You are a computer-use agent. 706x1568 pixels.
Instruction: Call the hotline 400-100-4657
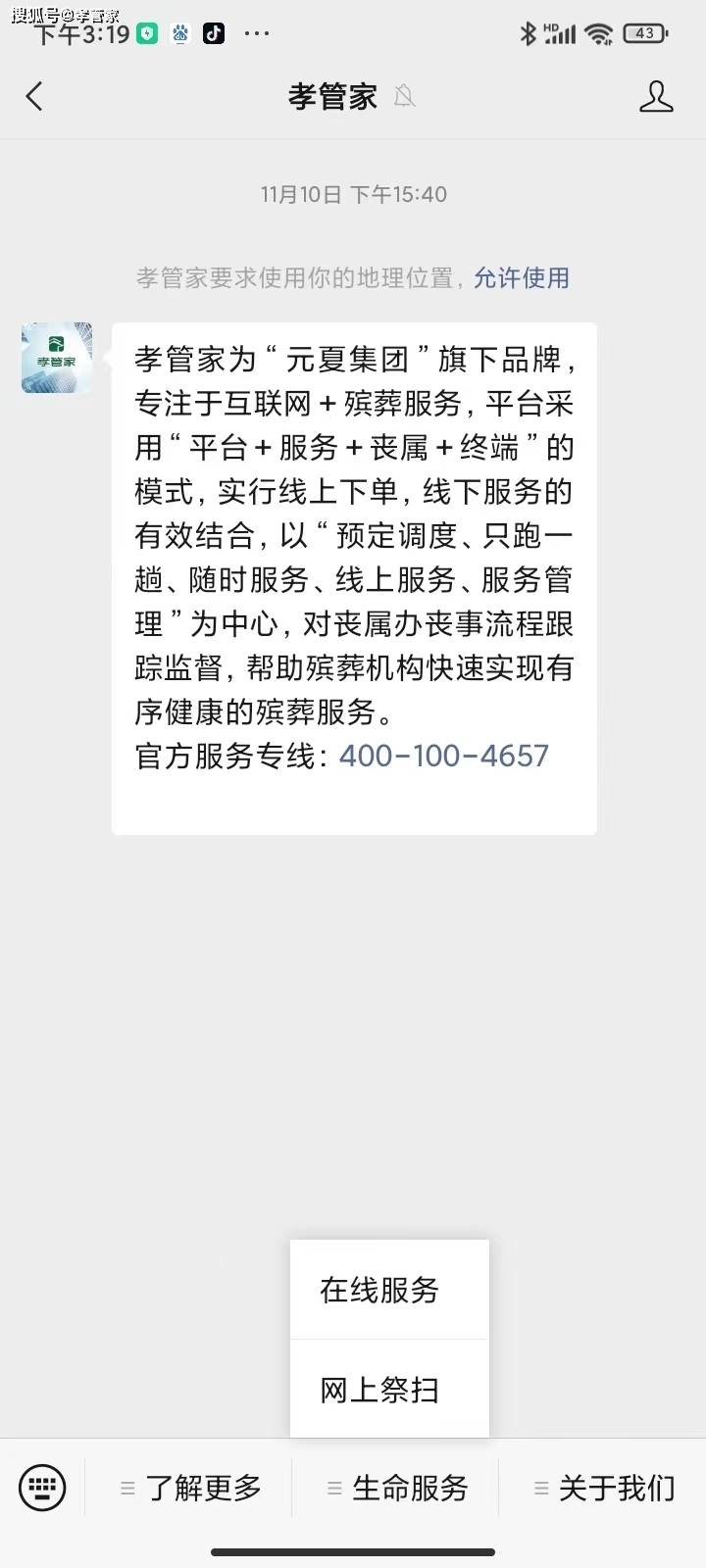tap(443, 756)
